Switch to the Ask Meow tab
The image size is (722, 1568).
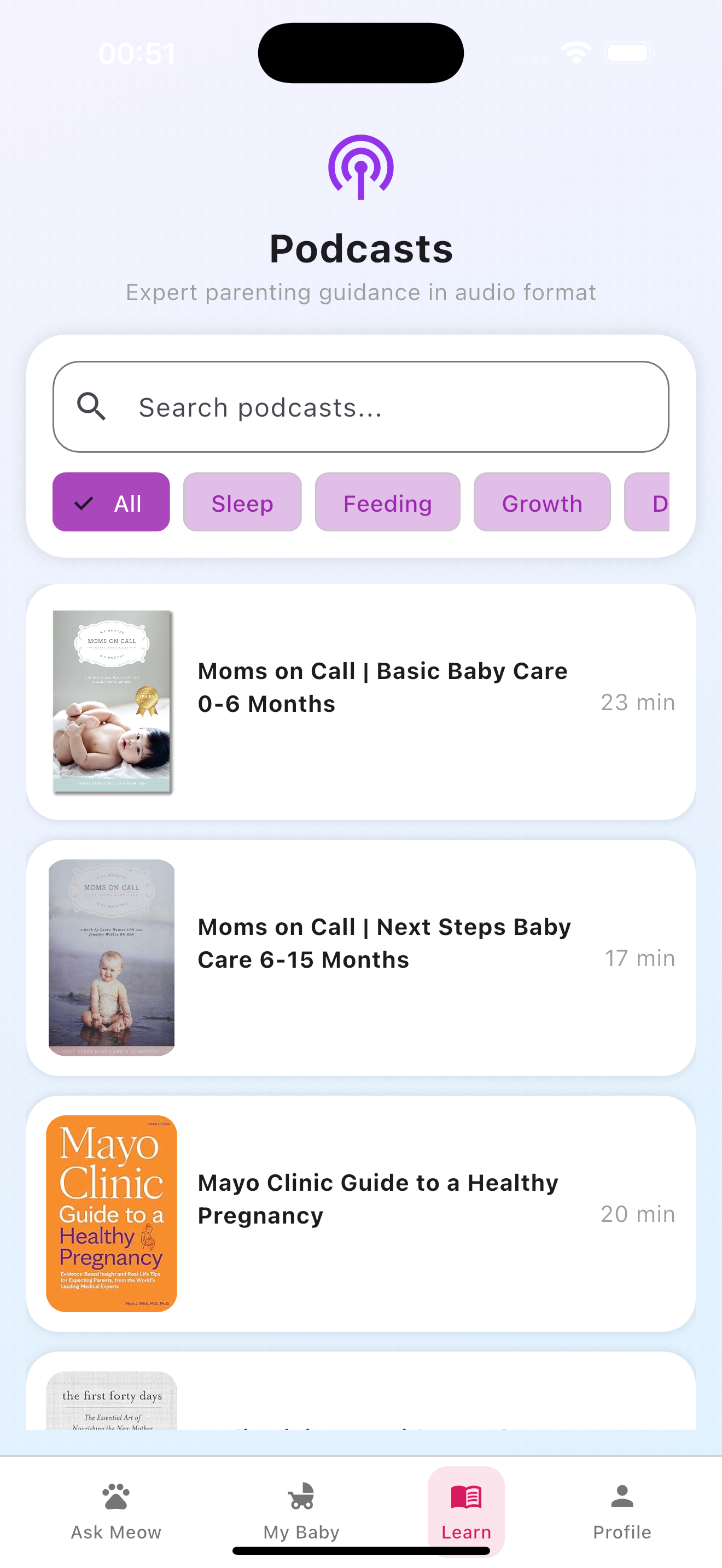coord(115,1511)
